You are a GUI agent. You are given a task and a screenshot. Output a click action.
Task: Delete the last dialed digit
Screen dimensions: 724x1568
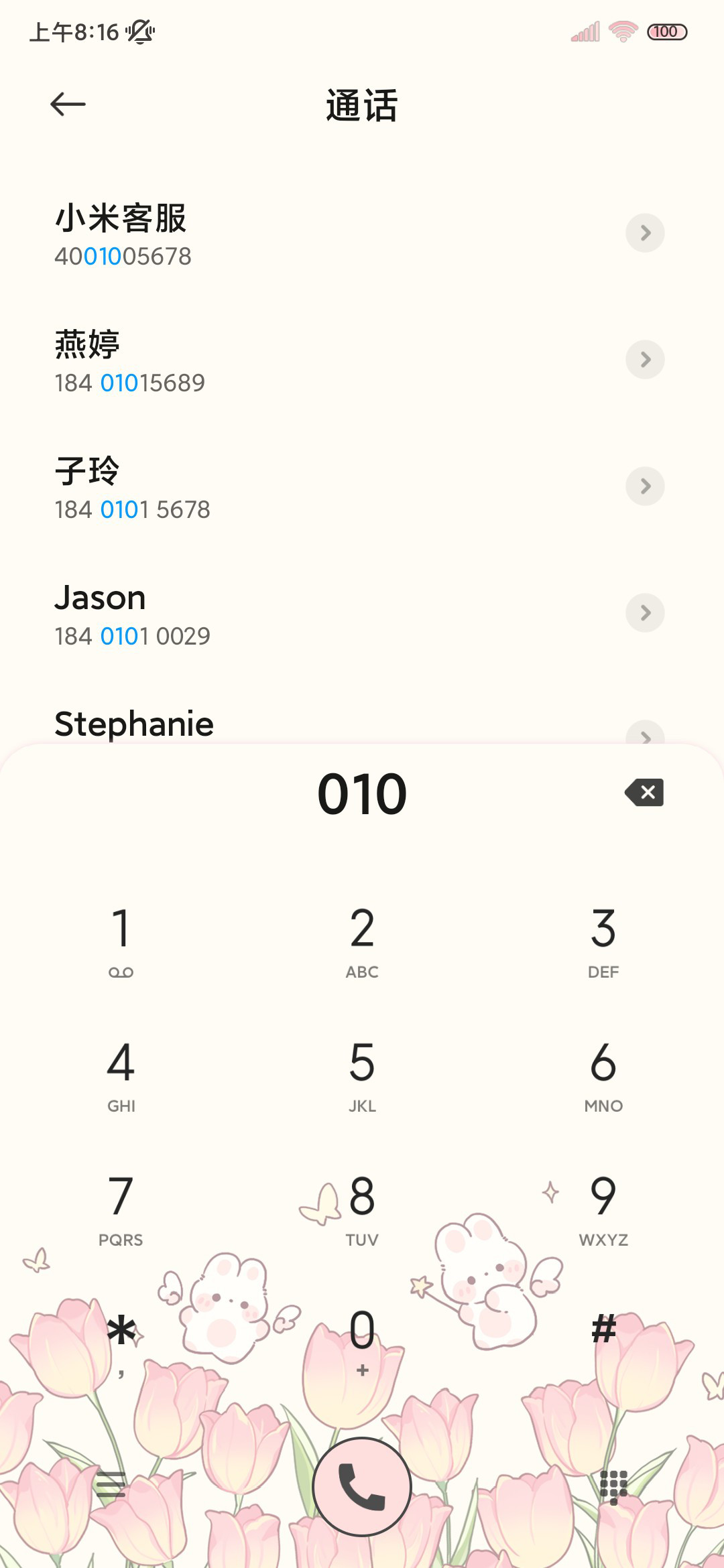[x=644, y=793]
